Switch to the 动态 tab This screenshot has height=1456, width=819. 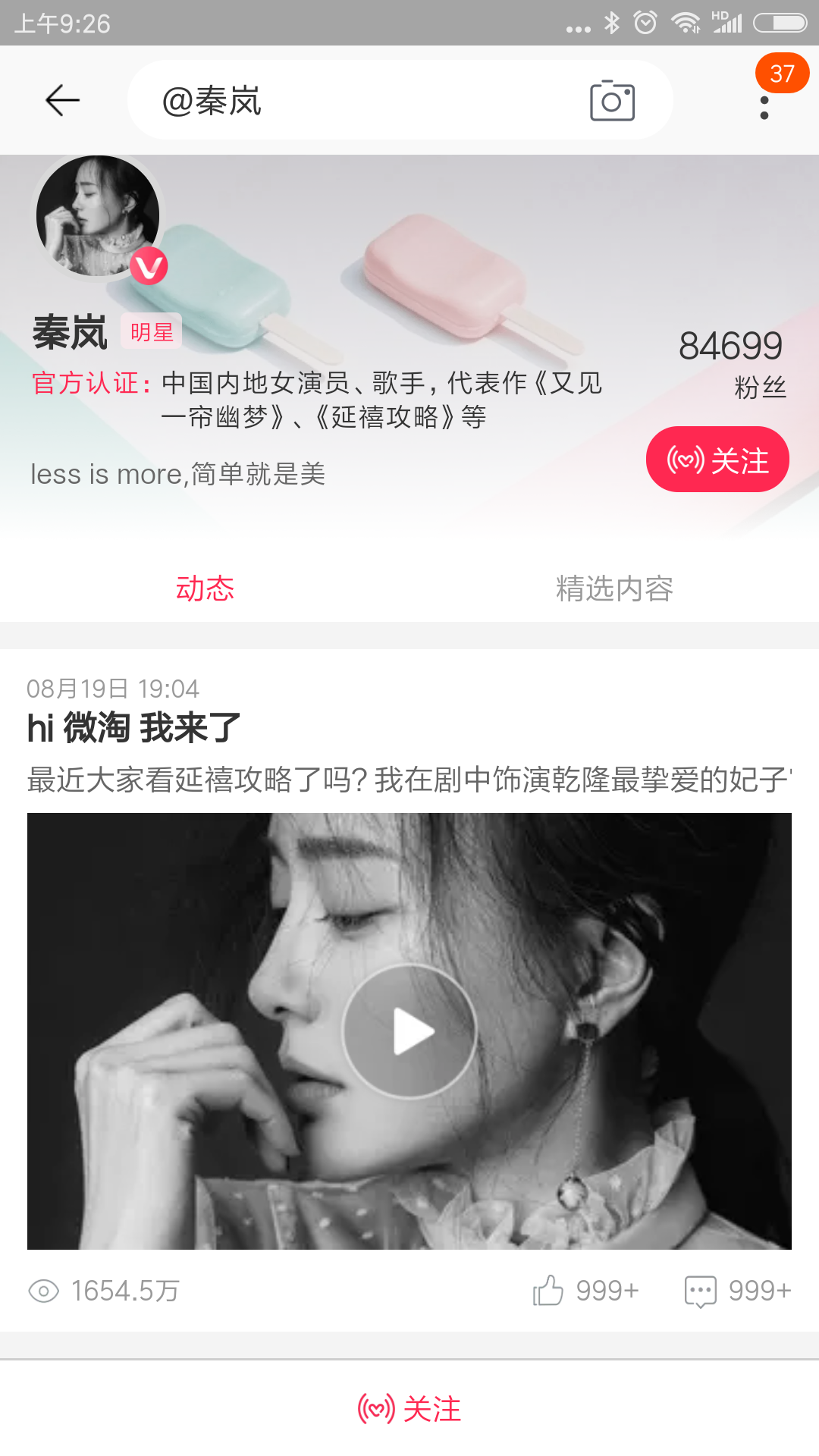tap(205, 588)
